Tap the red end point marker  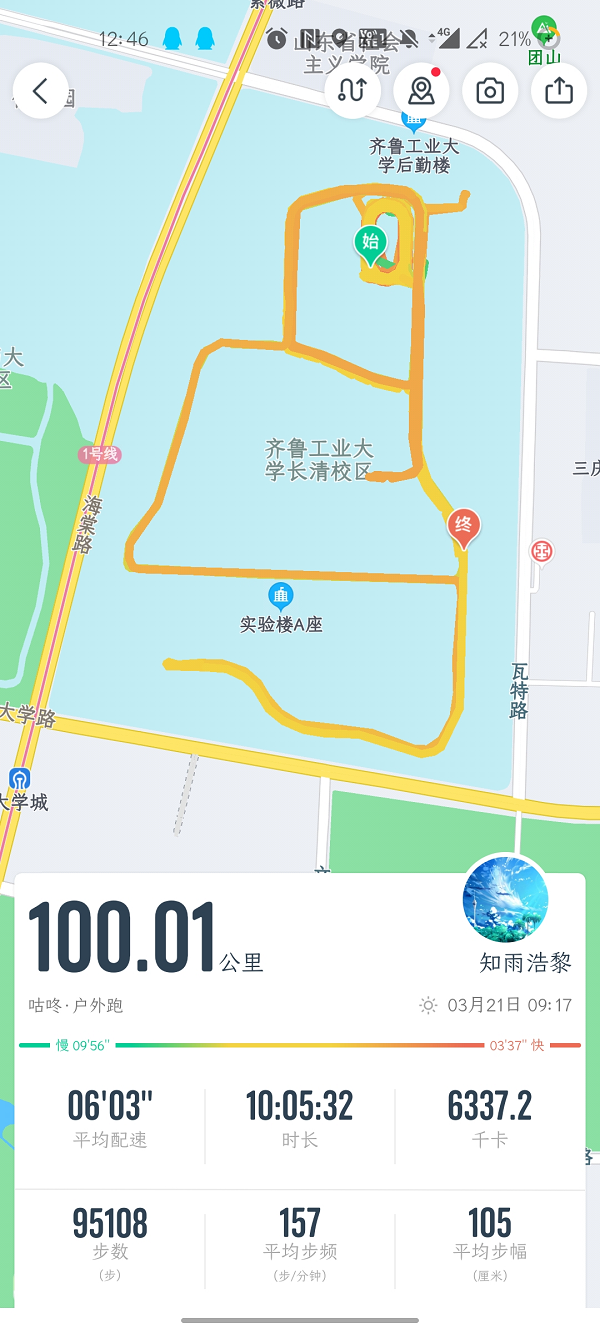click(x=463, y=526)
